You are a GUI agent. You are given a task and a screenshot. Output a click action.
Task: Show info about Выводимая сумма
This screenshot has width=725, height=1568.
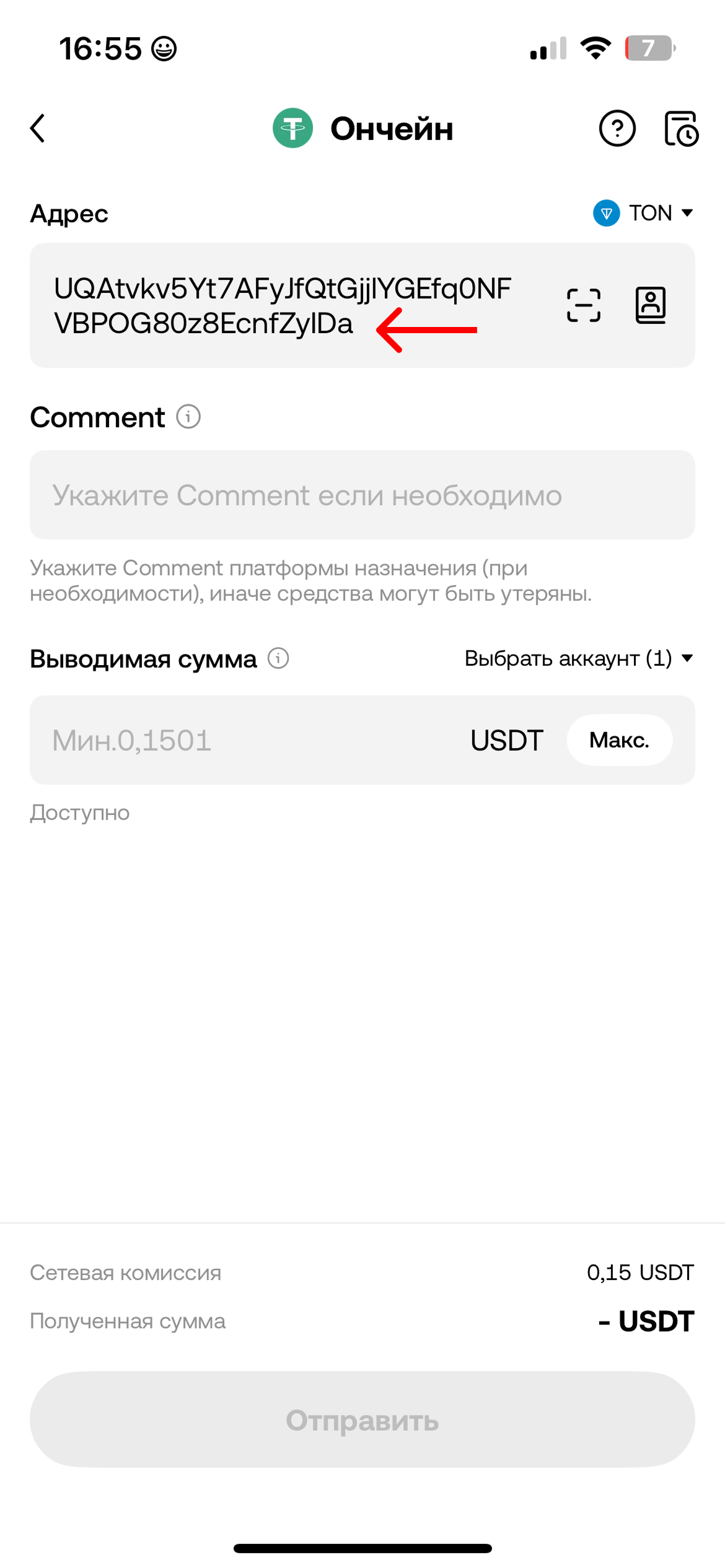[x=278, y=658]
